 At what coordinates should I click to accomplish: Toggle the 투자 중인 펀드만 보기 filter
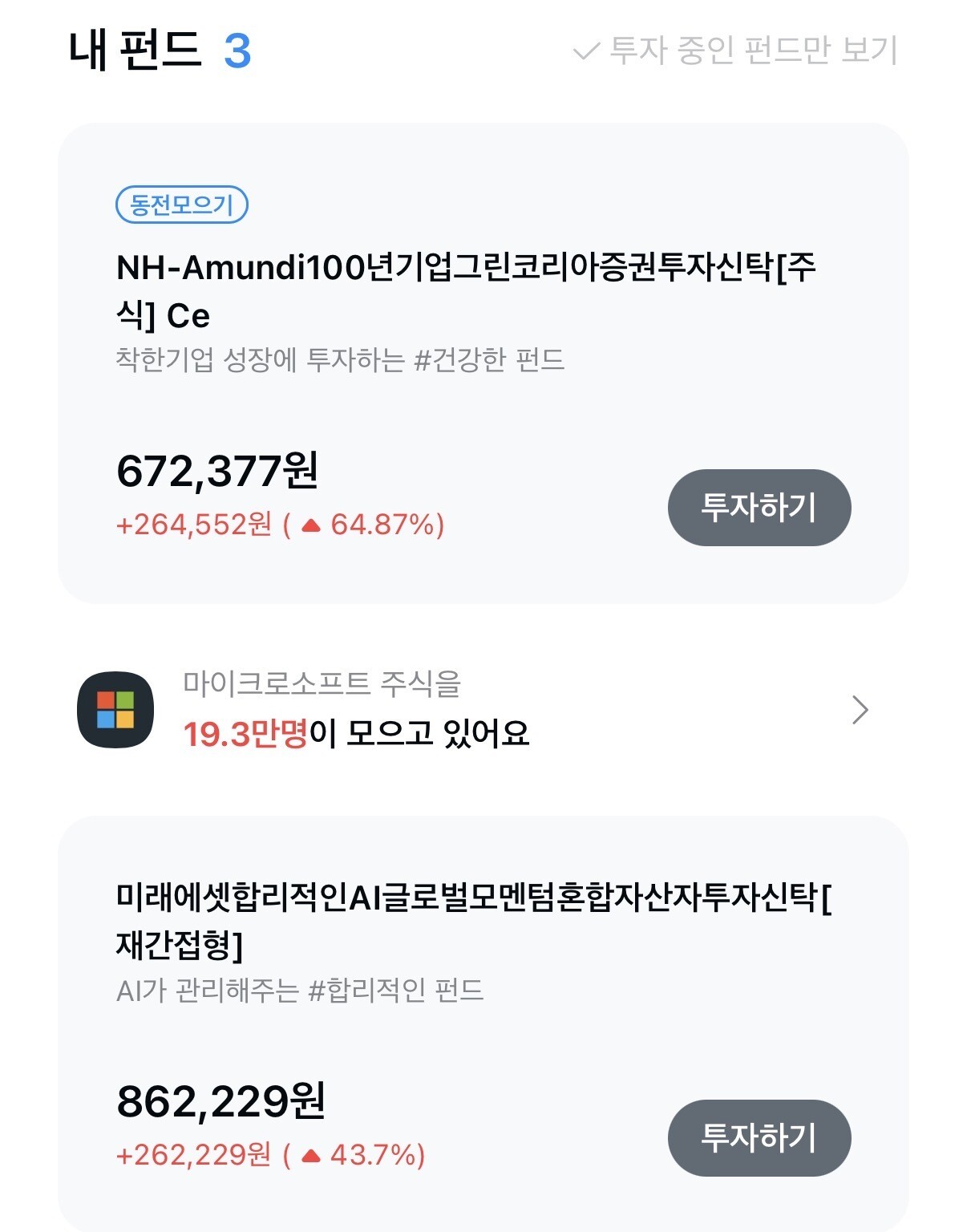coord(735,51)
